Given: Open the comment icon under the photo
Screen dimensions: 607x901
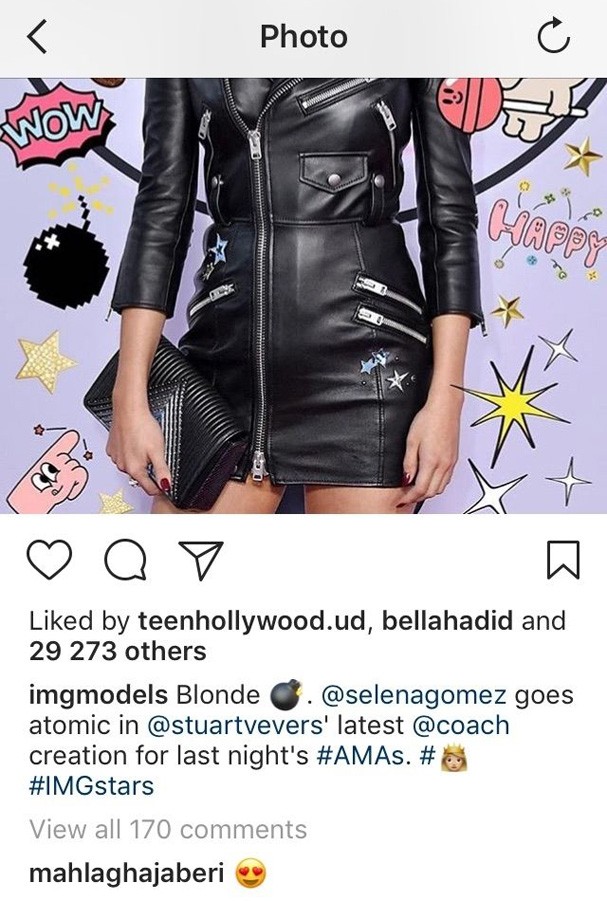Looking at the screenshot, I should pos(124,561).
